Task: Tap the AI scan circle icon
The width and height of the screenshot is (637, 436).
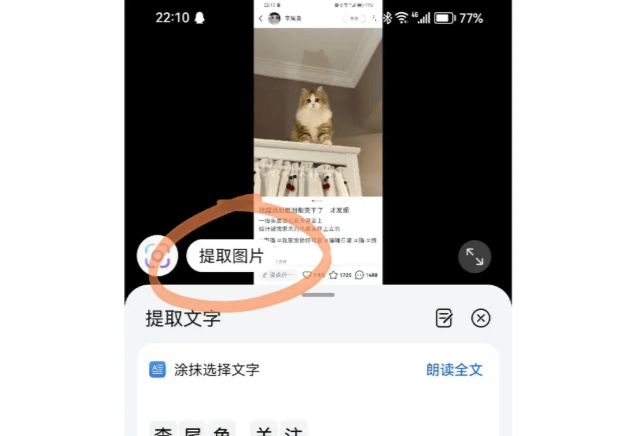Action: coord(157,256)
